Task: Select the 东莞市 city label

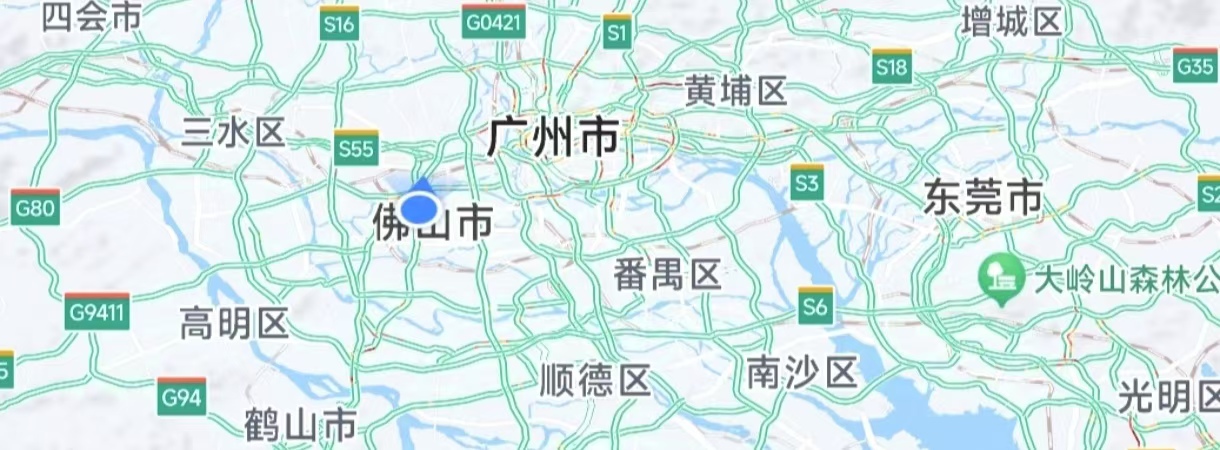Action: point(982,197)
